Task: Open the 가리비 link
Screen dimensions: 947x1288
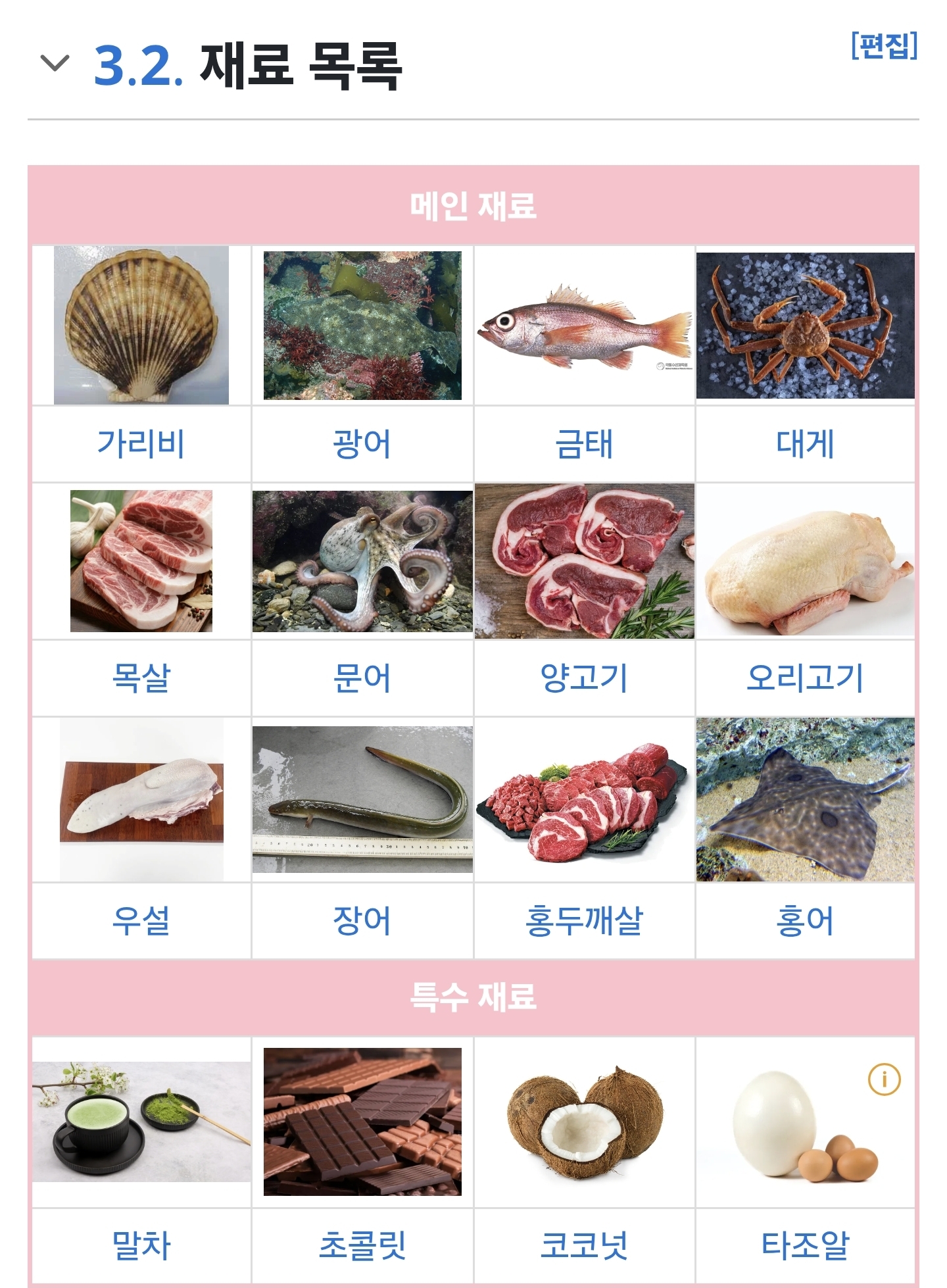Action: point(141,443)
